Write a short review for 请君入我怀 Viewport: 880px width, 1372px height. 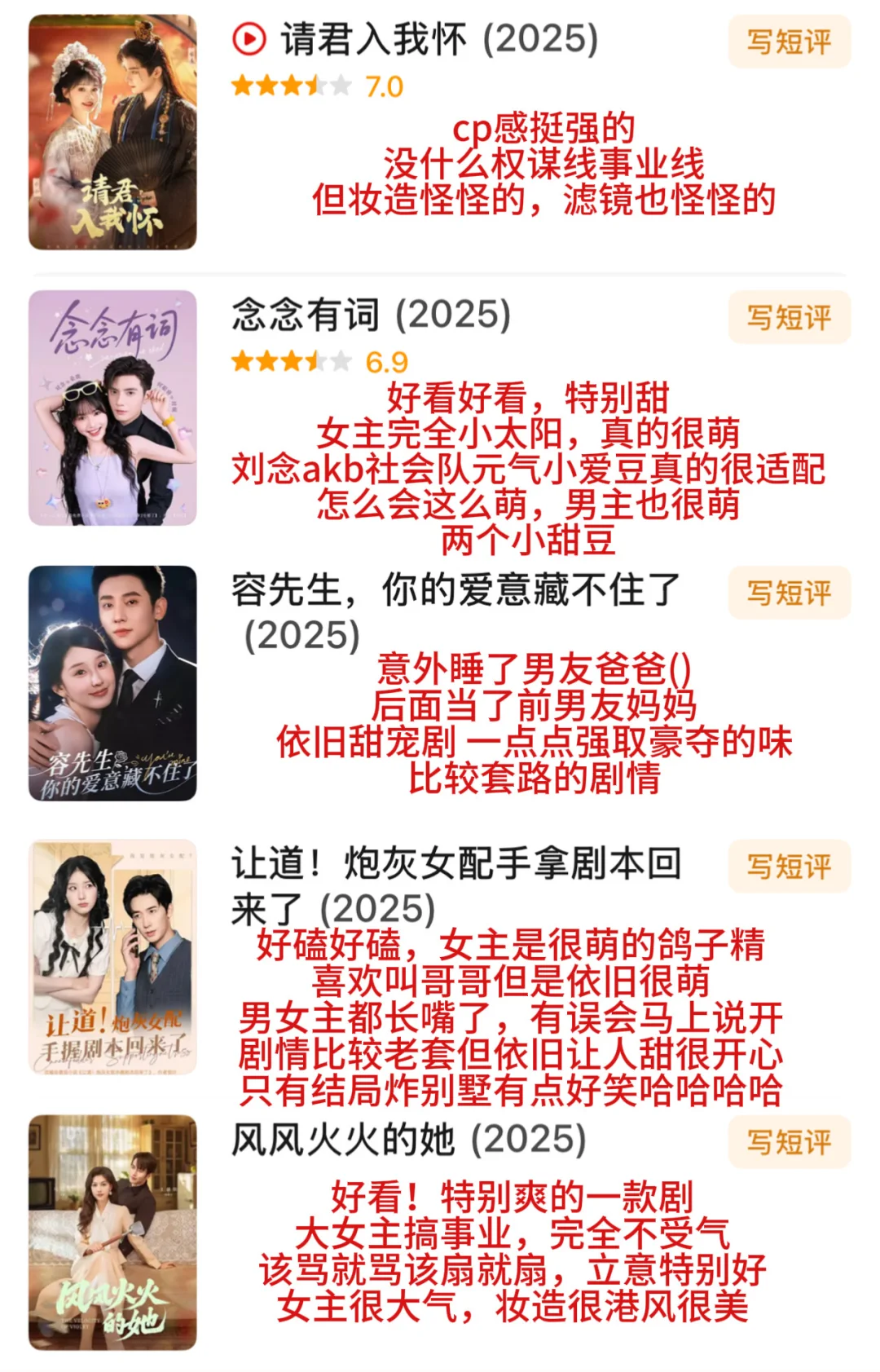tap(789, 42)
